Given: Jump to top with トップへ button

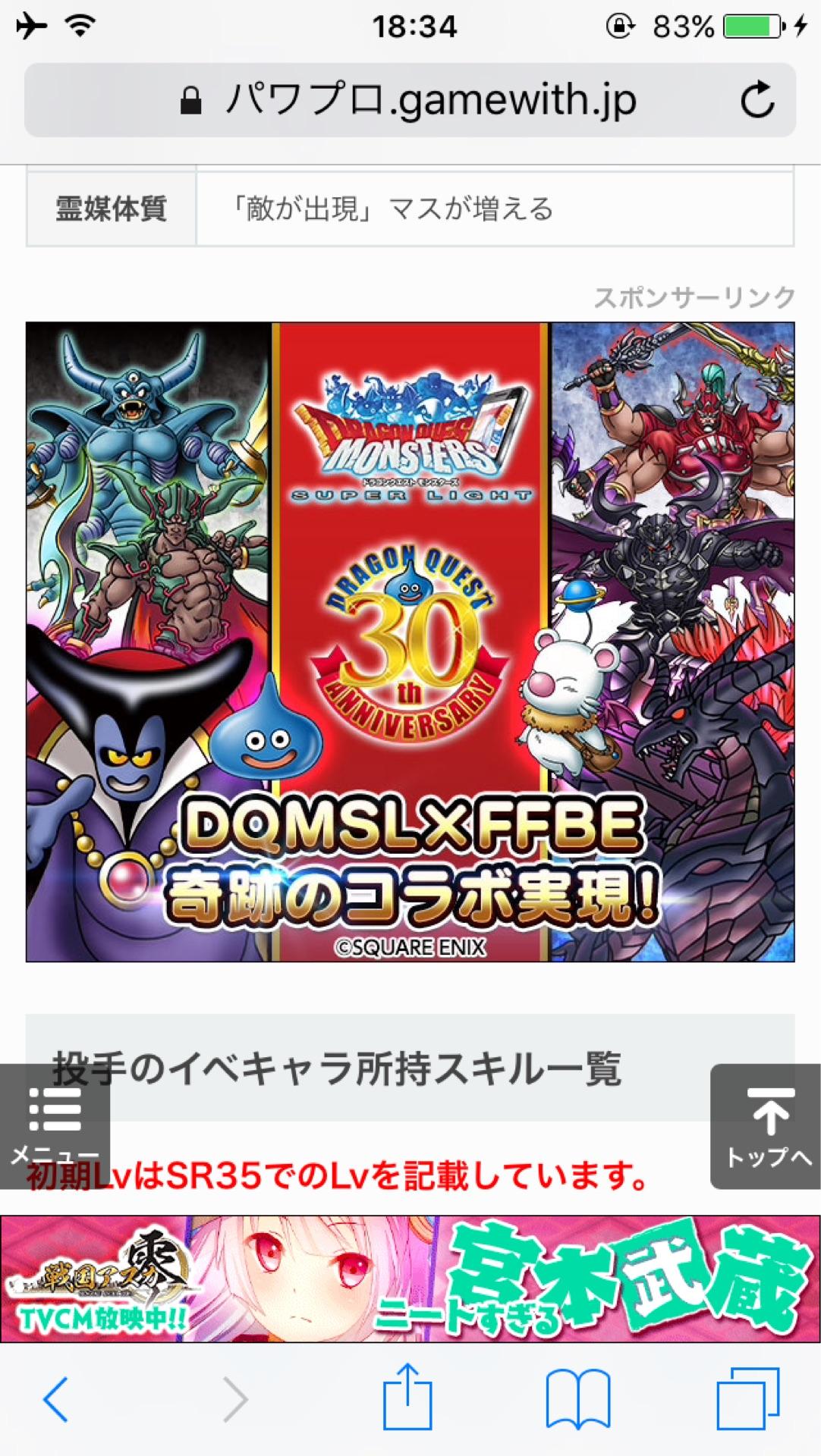Looking at the screenshot, I should 765,1126.
